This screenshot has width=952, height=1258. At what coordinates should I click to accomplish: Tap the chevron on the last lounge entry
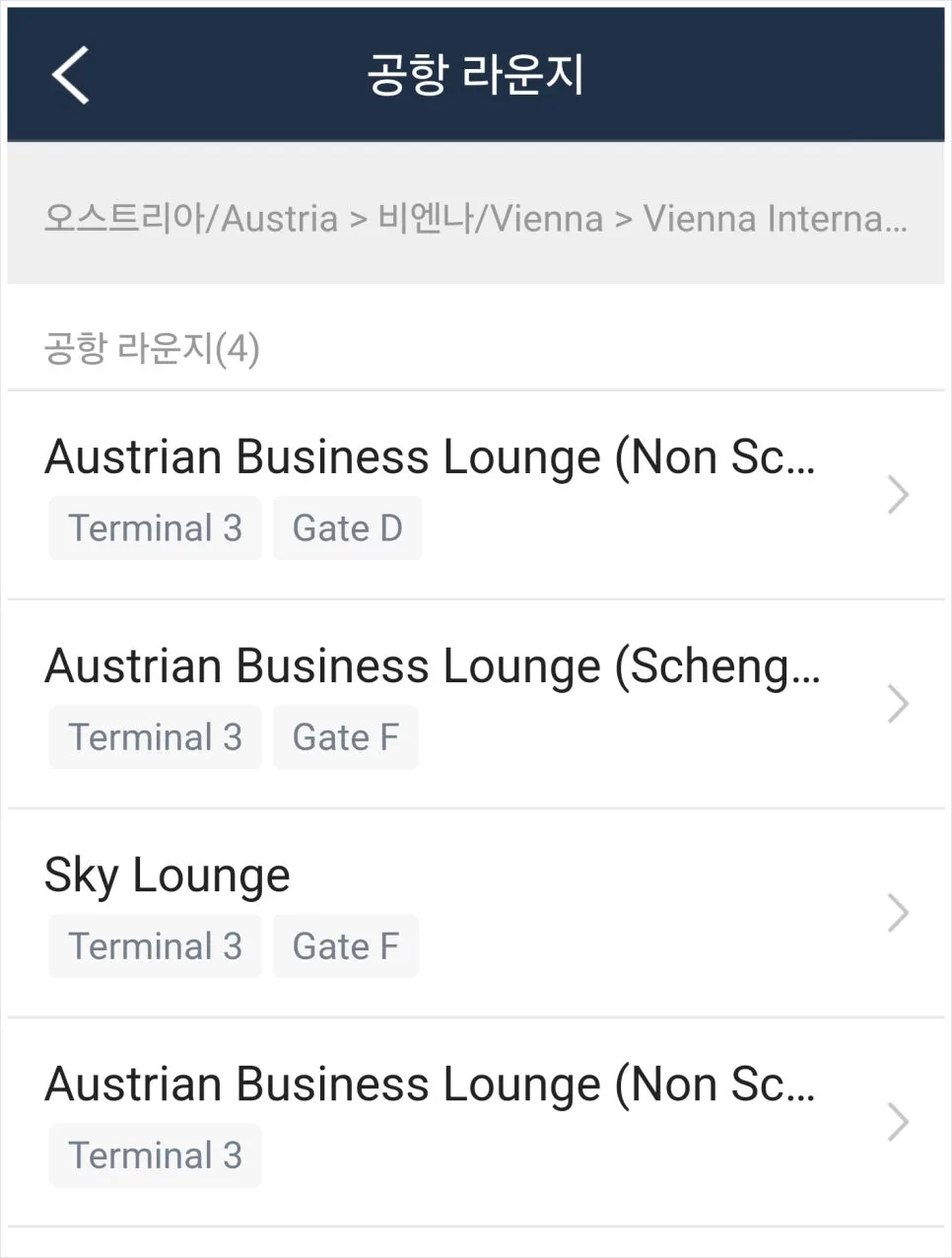pos(895,1122)
